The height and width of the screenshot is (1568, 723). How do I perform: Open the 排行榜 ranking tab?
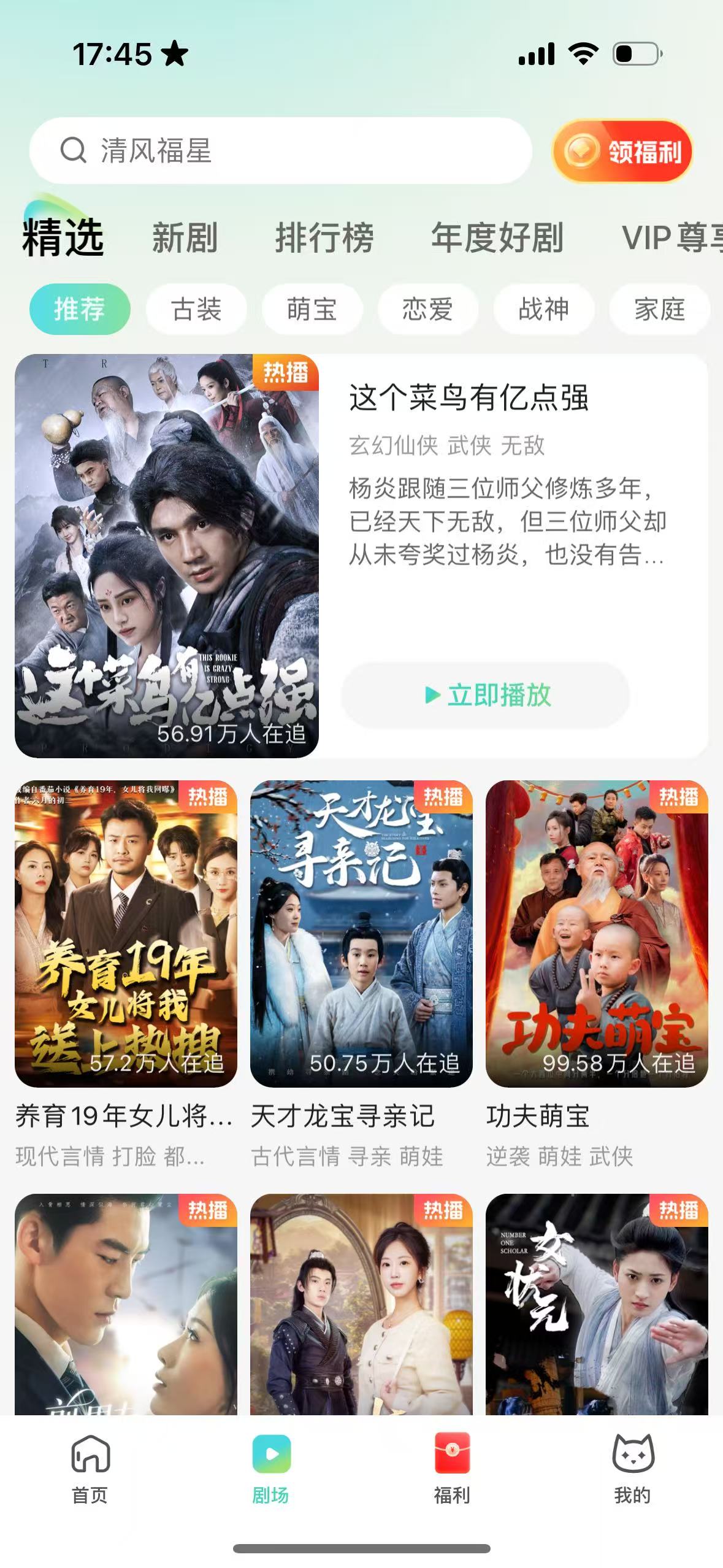pyautogui.click(x=324, y=237)
